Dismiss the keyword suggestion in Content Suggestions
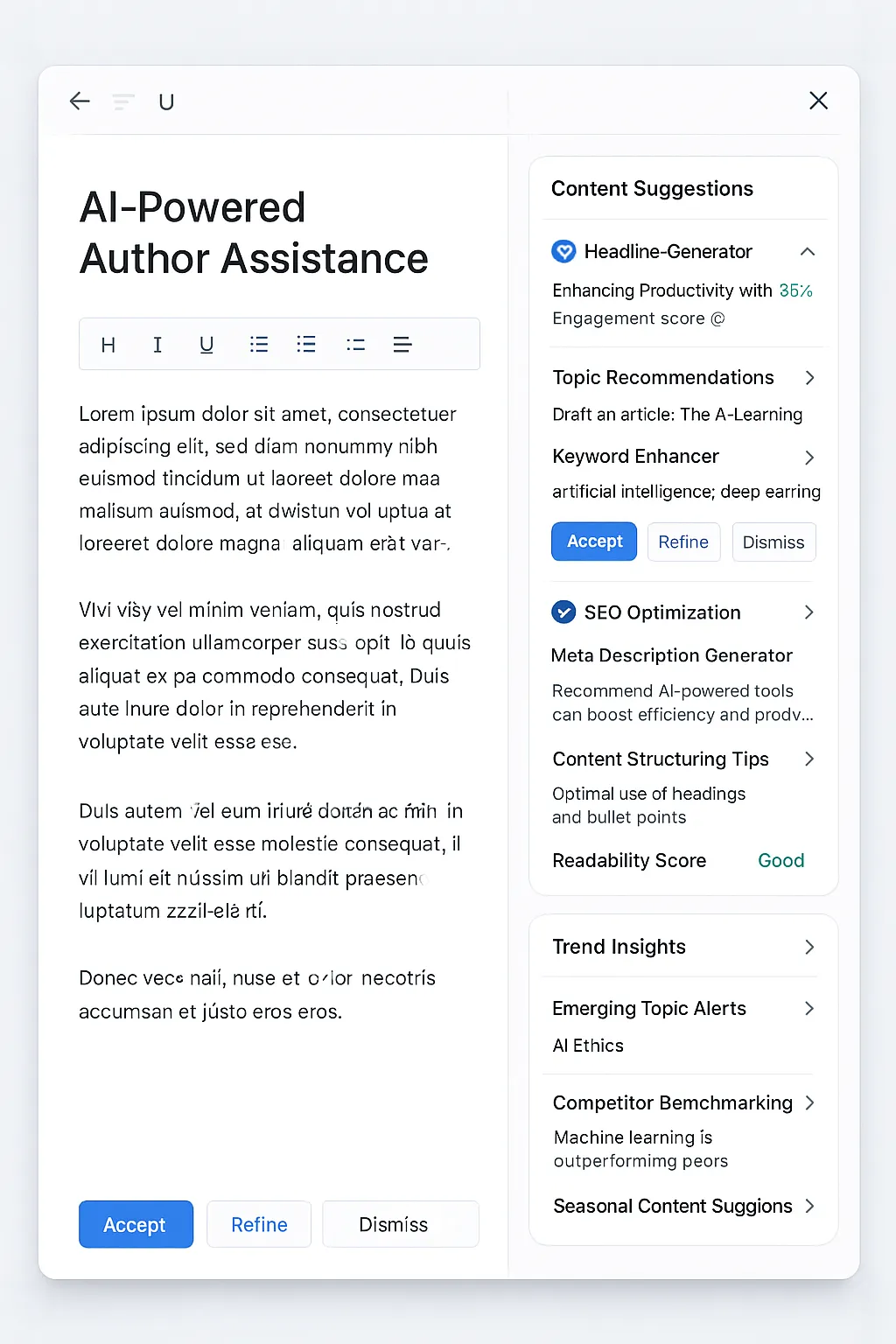The image size is (896, 1344). (773, 542)
